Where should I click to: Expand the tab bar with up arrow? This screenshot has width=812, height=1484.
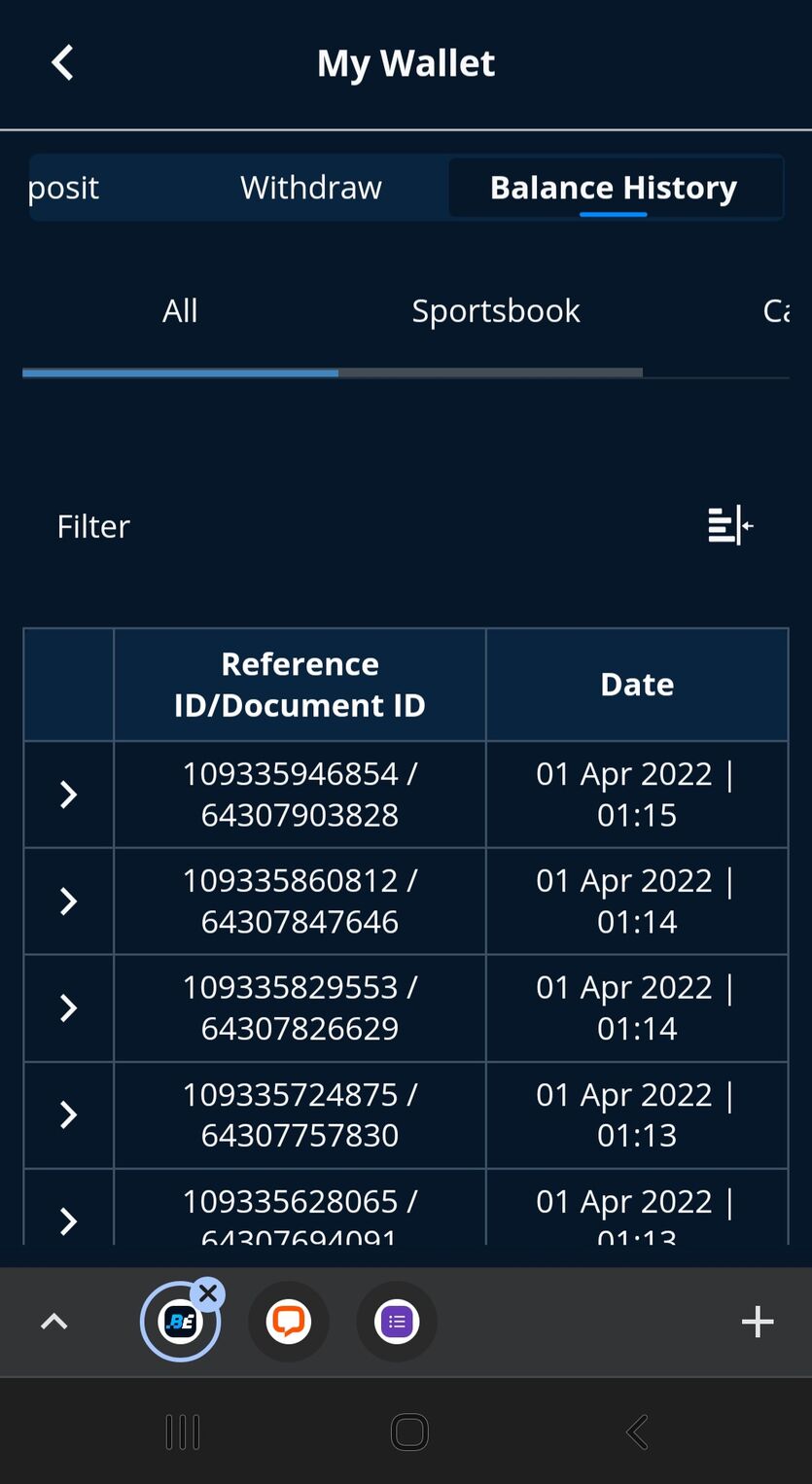pyautogui.click(x=54, y=1322)
